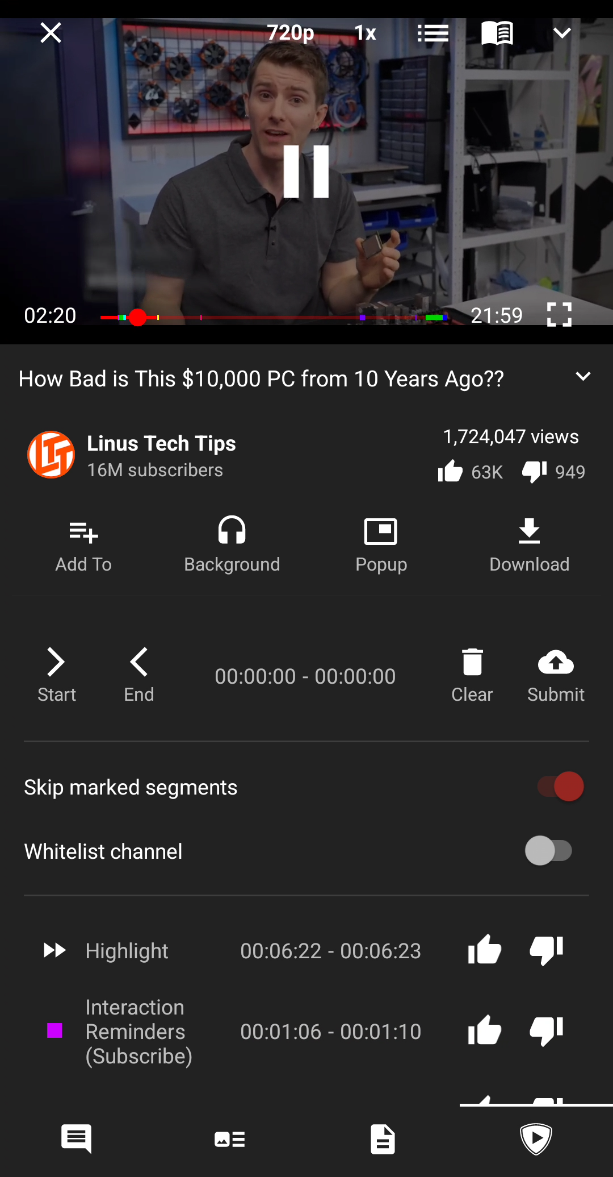The width and height of the screenshot is (613, 1177).
Task: Switch to the comments tab
Action: (x=77, y=1138)
